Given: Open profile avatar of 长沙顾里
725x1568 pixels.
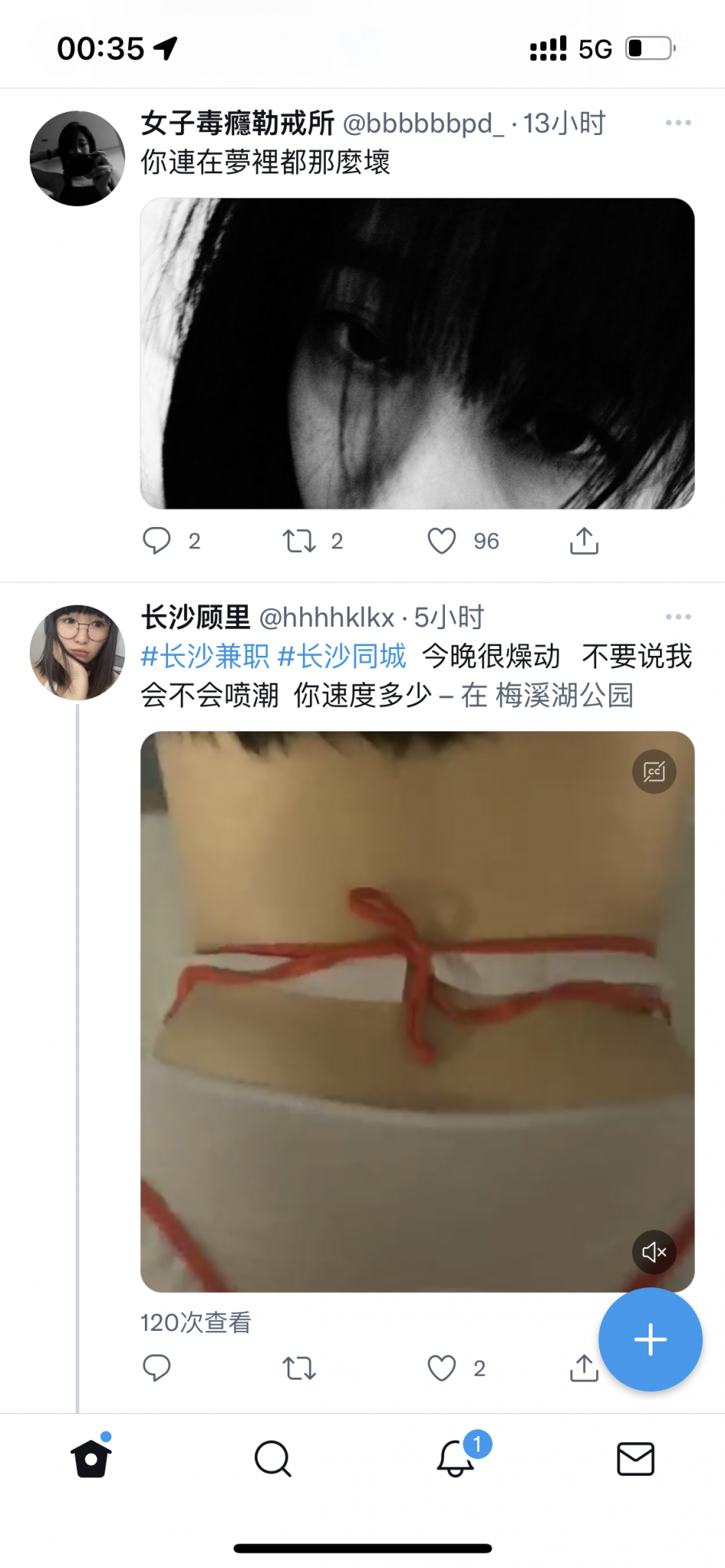Looking at the screenshot, I should coord(77,653).
